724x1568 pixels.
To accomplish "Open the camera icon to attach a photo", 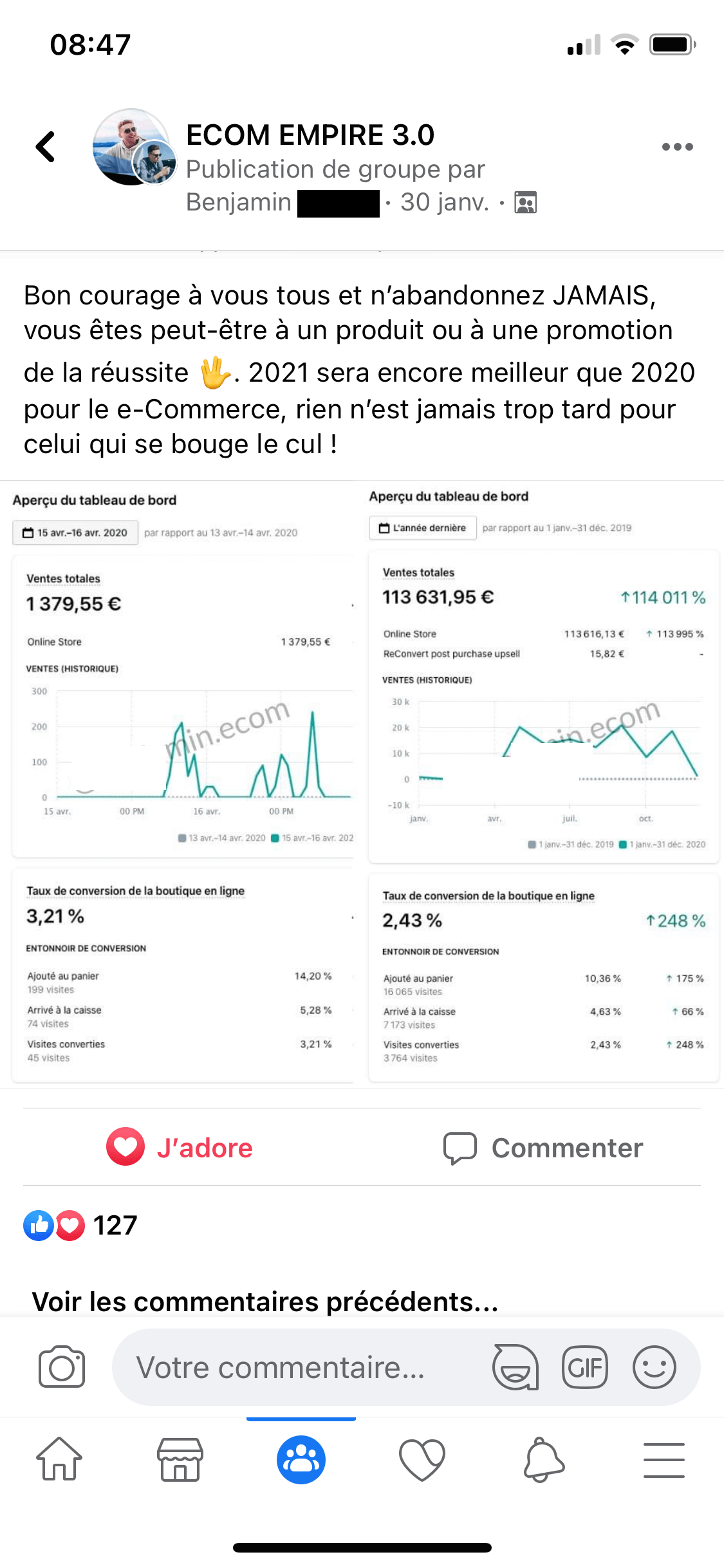I will pyautogui.click(x=62, y=1367).
